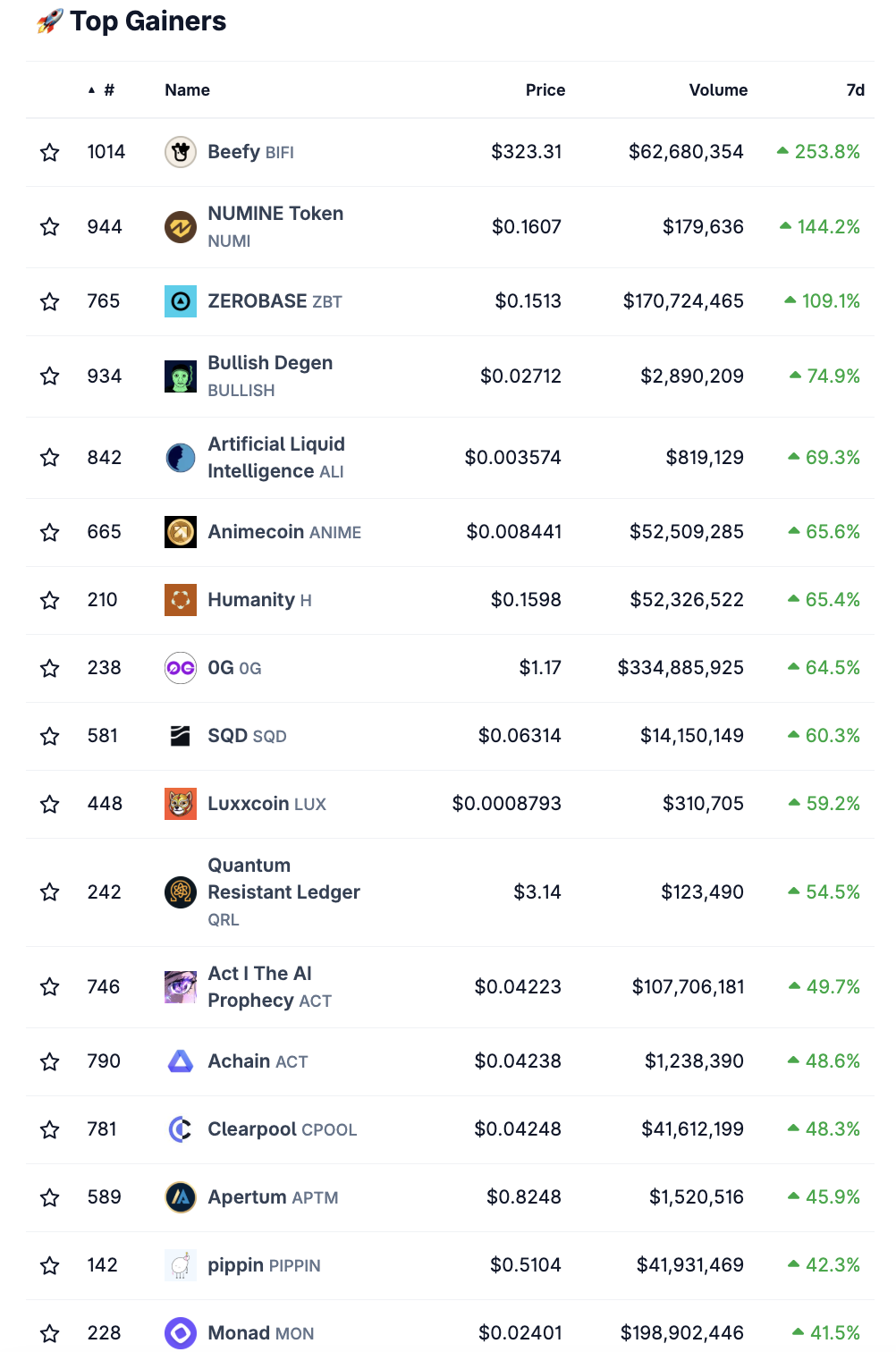This screenshot has height=1352, width=896.
Task: Star the SQD coin
Action: tap(50, 737)
